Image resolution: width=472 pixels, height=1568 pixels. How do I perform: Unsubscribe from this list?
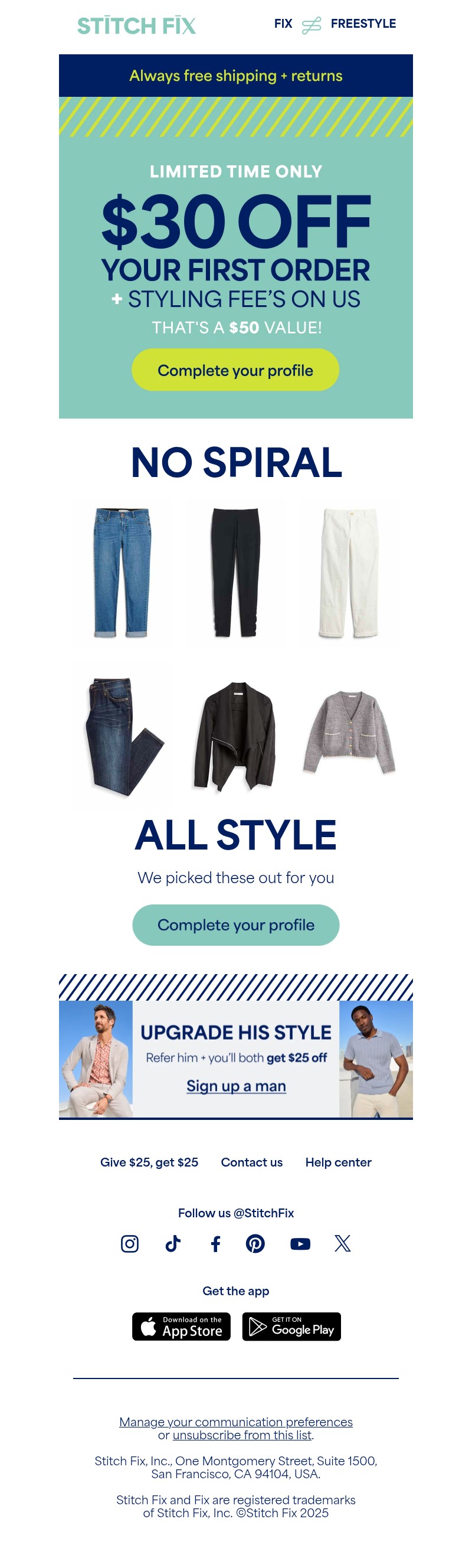pyautogui.click(x=242, y=1435)
